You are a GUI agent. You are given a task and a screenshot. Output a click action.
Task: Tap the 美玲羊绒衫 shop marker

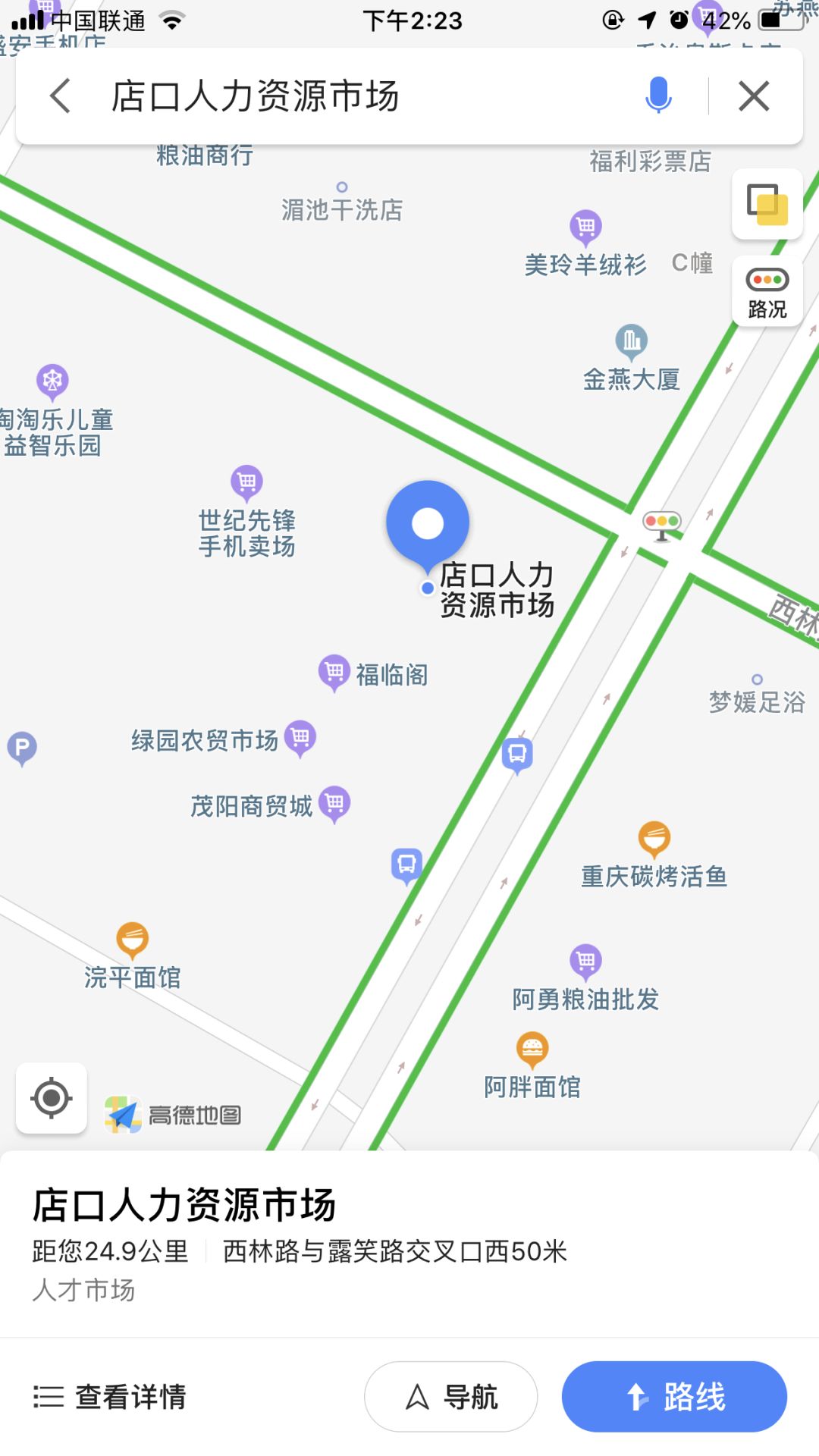click(585, 227)
